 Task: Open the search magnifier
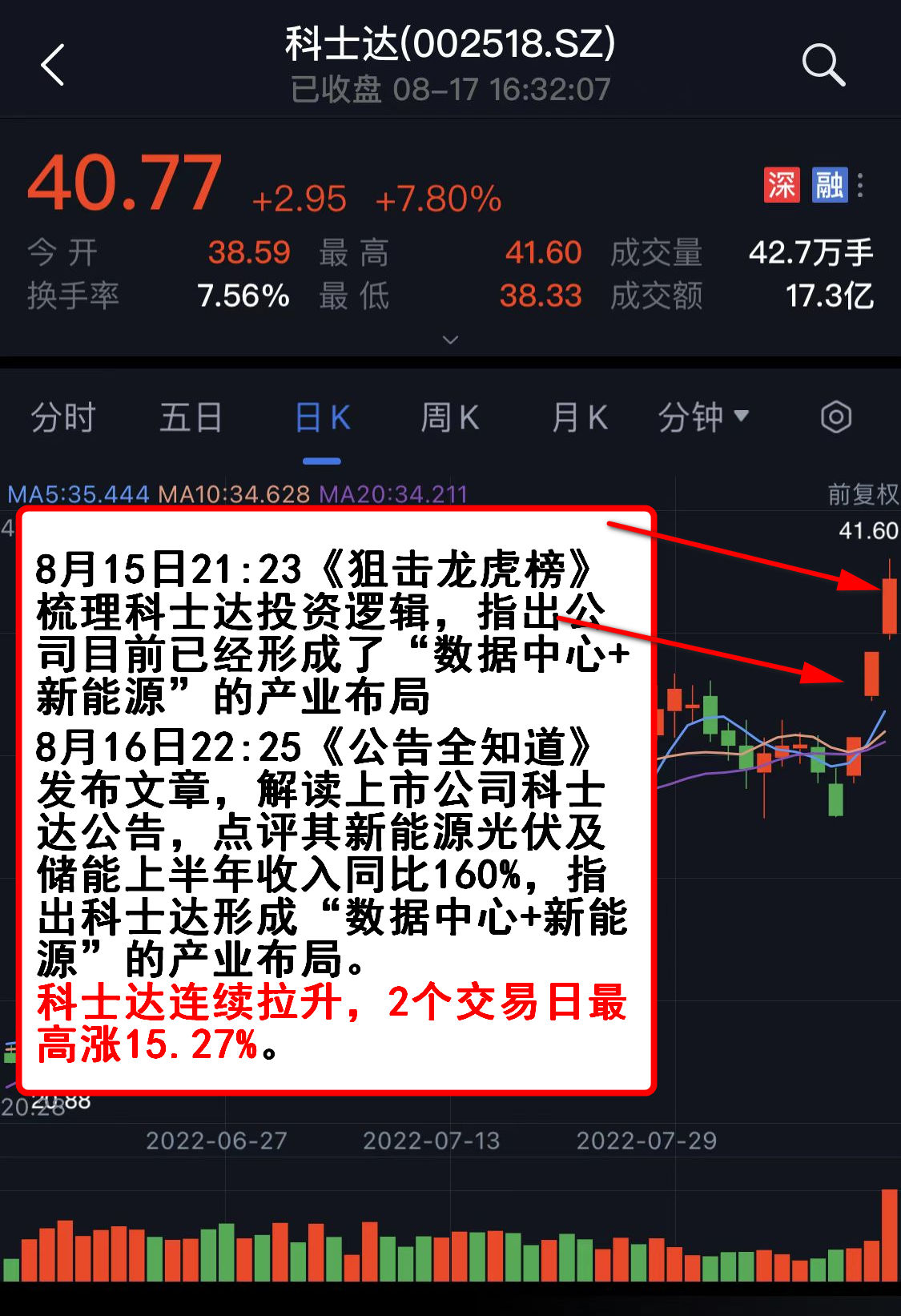point(823,65)
